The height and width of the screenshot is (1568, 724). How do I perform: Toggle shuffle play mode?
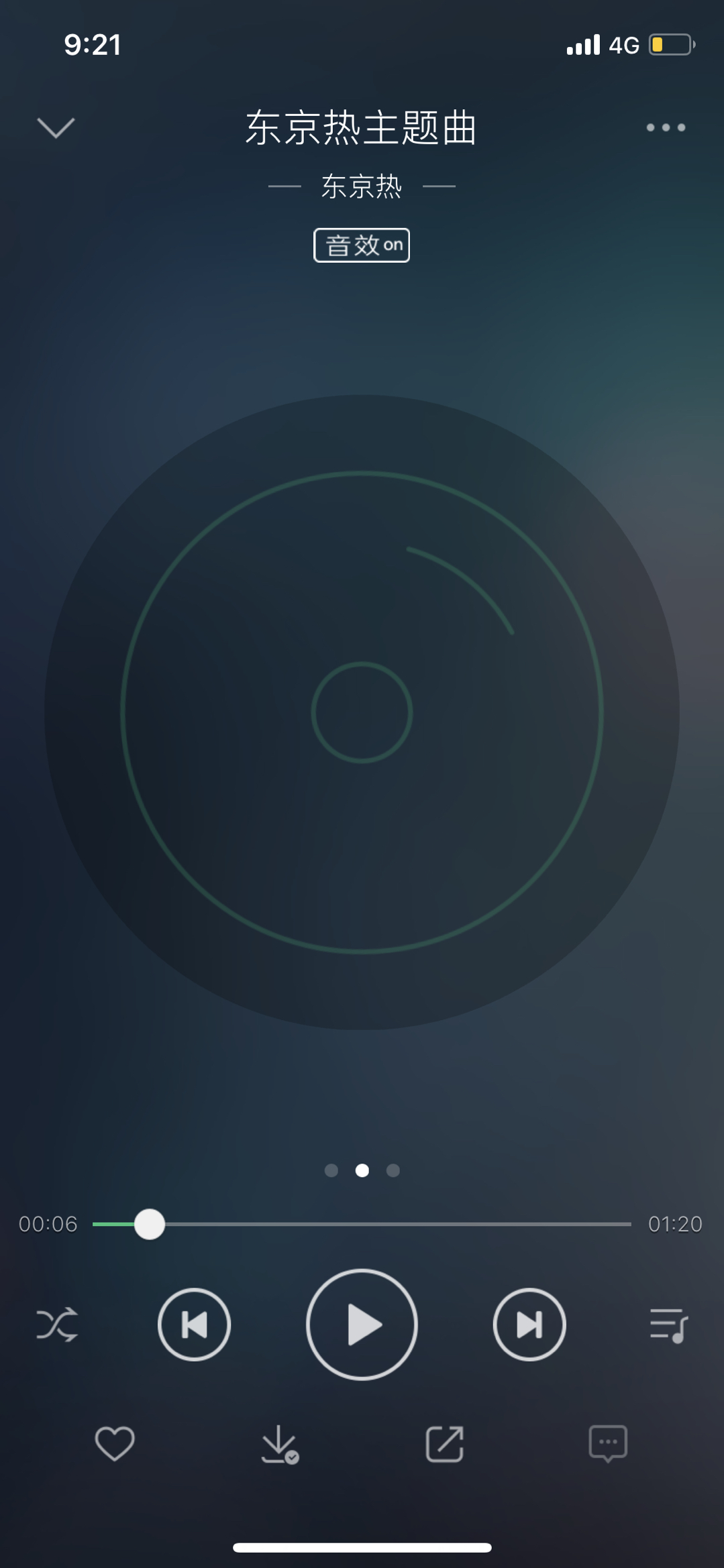tap(57, 1325)
